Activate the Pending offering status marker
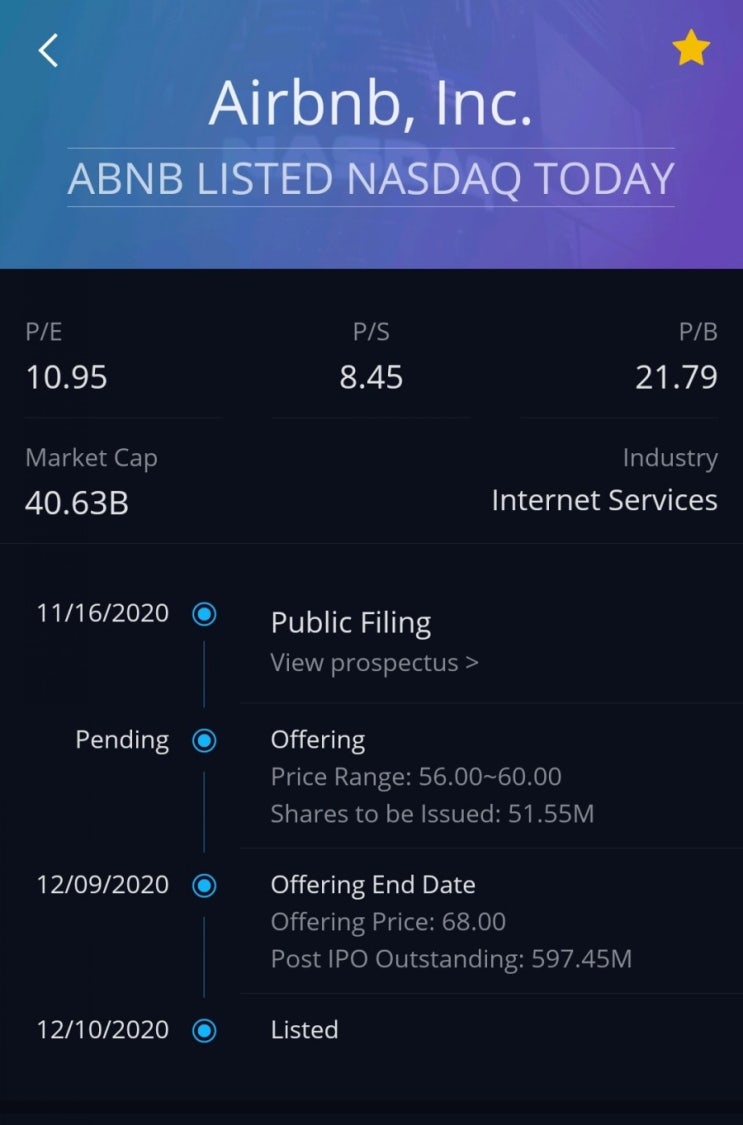 point(204,740)
